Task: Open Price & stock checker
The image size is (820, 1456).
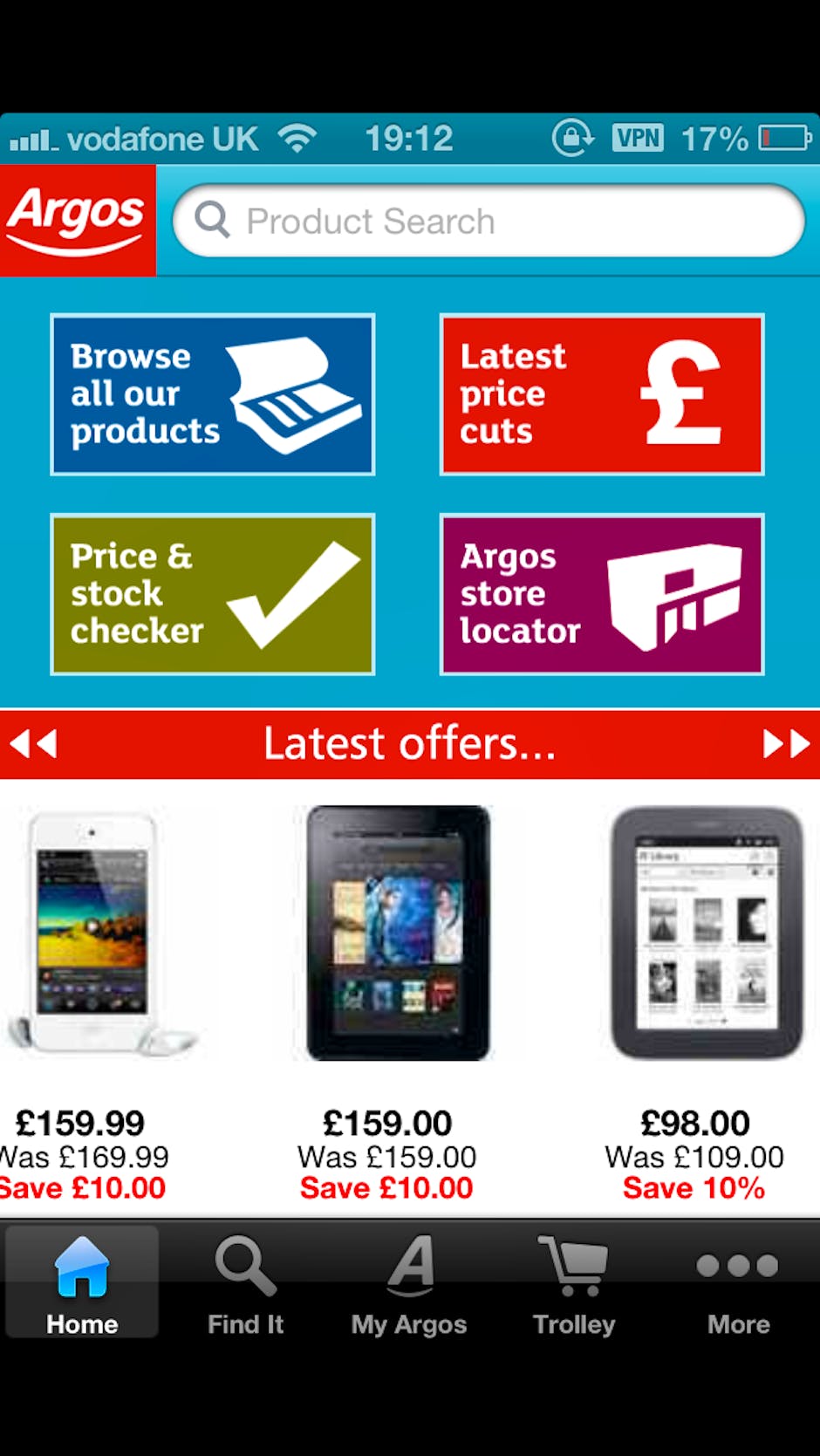Action: (213, 594)
